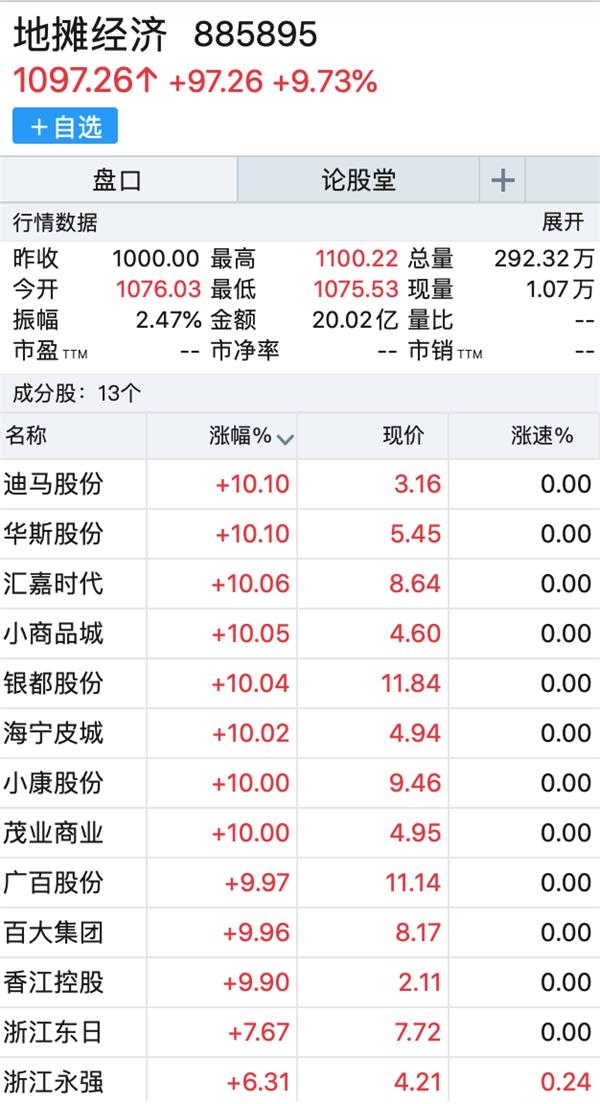Open stock 小康股份
The height and width of the screenshot is (1104, 600).
[300, 783]
